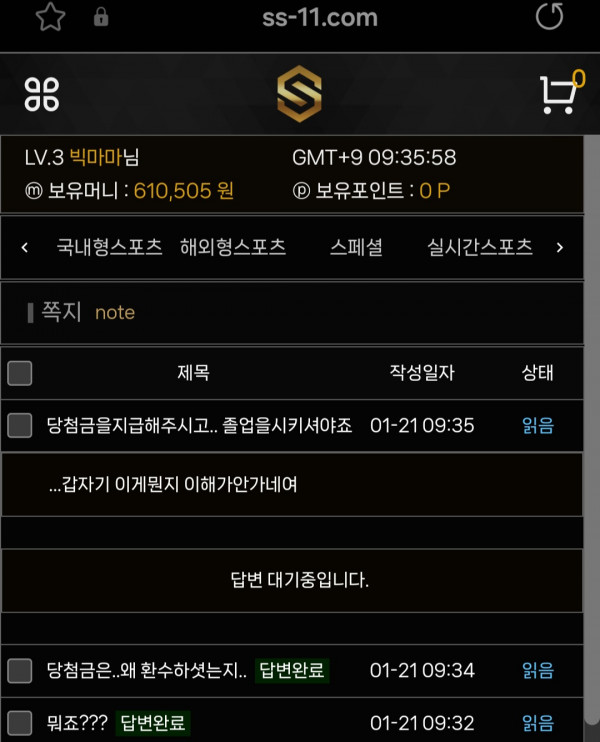The height and width of the screenshot is (742, 600).
Task: Open the four-leaf menu icon
Action: 42,94
